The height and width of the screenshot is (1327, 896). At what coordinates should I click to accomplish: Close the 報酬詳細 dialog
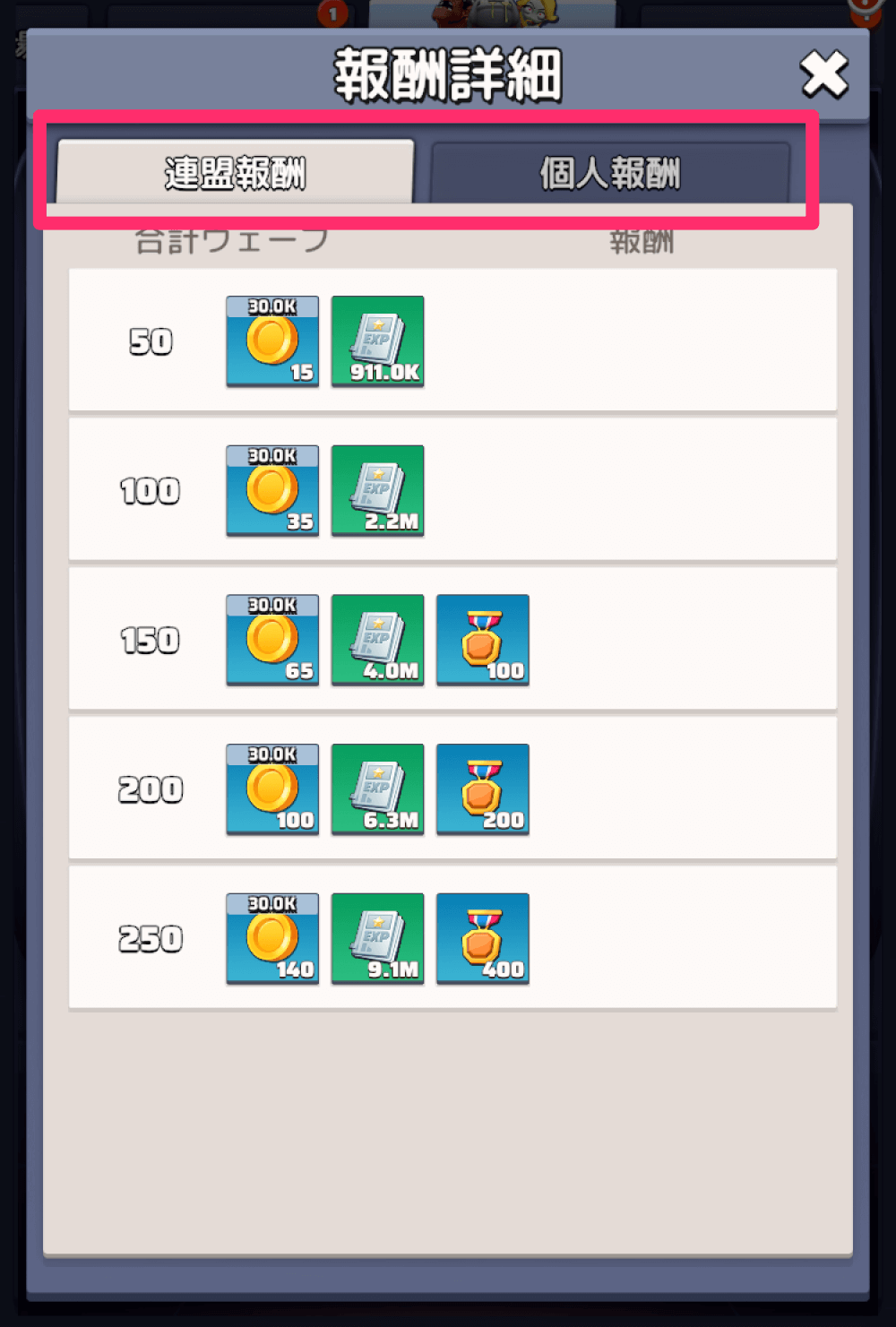click(x=823, y=74)
